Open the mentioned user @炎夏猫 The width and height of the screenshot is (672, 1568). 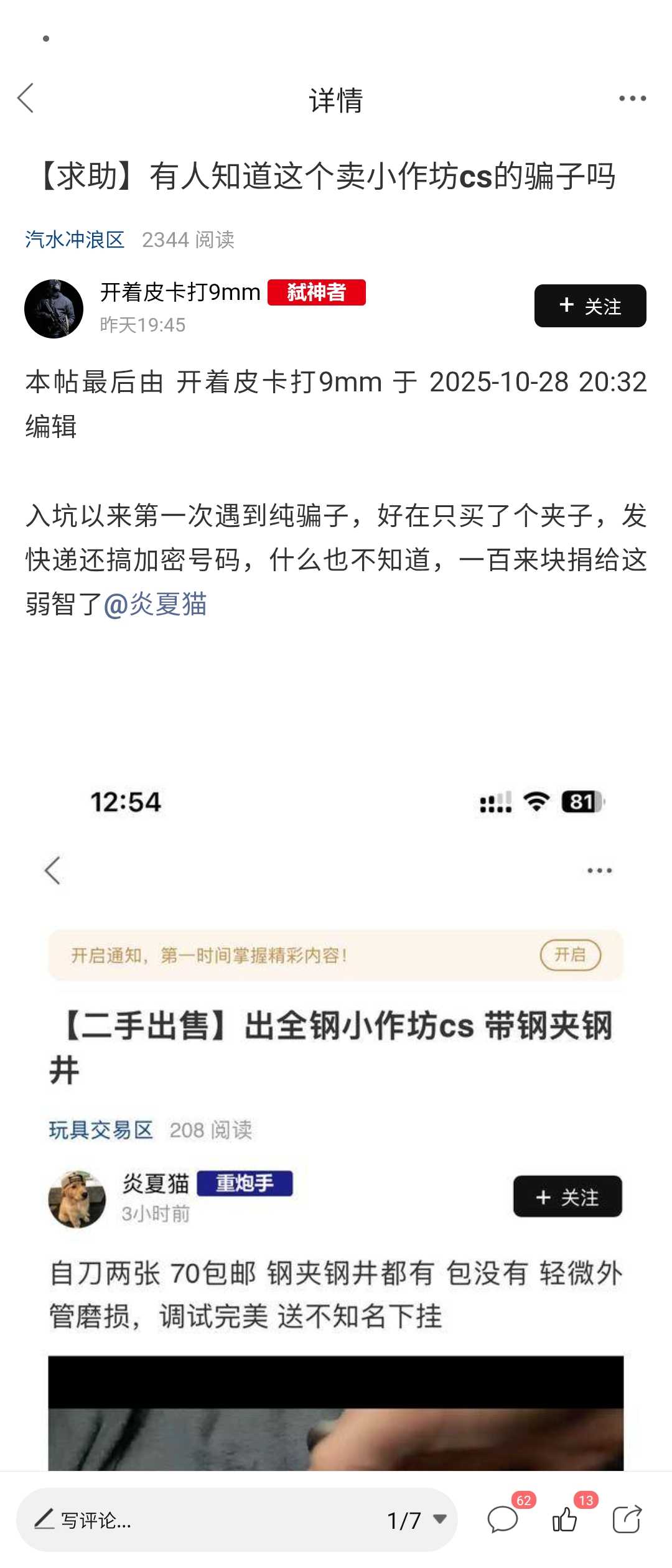click(156, 604)
